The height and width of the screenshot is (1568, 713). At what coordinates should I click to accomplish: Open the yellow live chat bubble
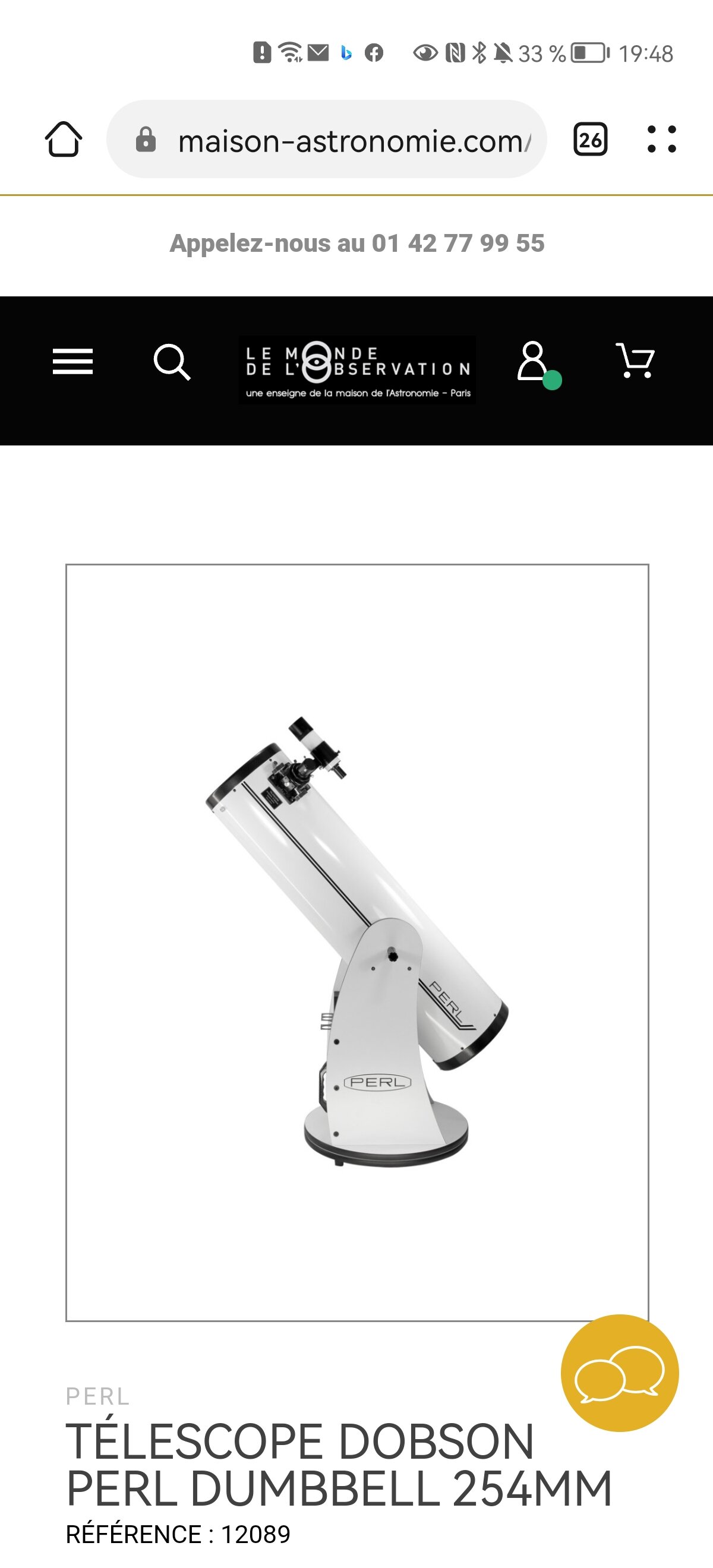coord(619,1373)
